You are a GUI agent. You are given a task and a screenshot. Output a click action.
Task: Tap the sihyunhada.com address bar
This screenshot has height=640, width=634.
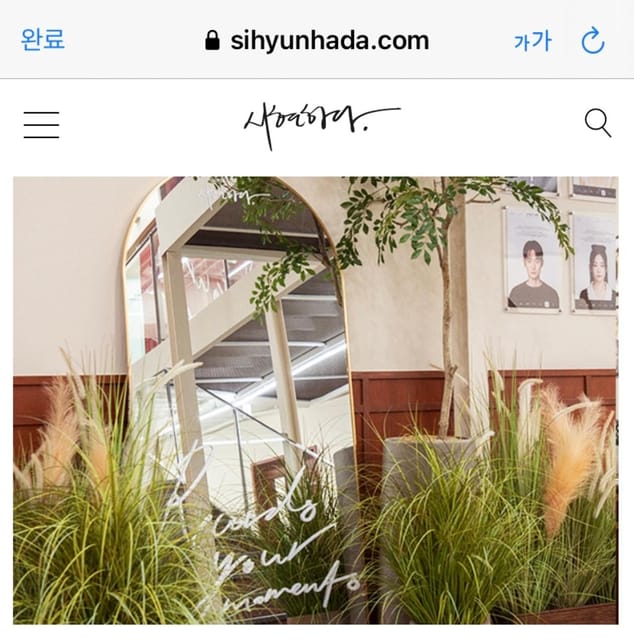pos(317,41)
